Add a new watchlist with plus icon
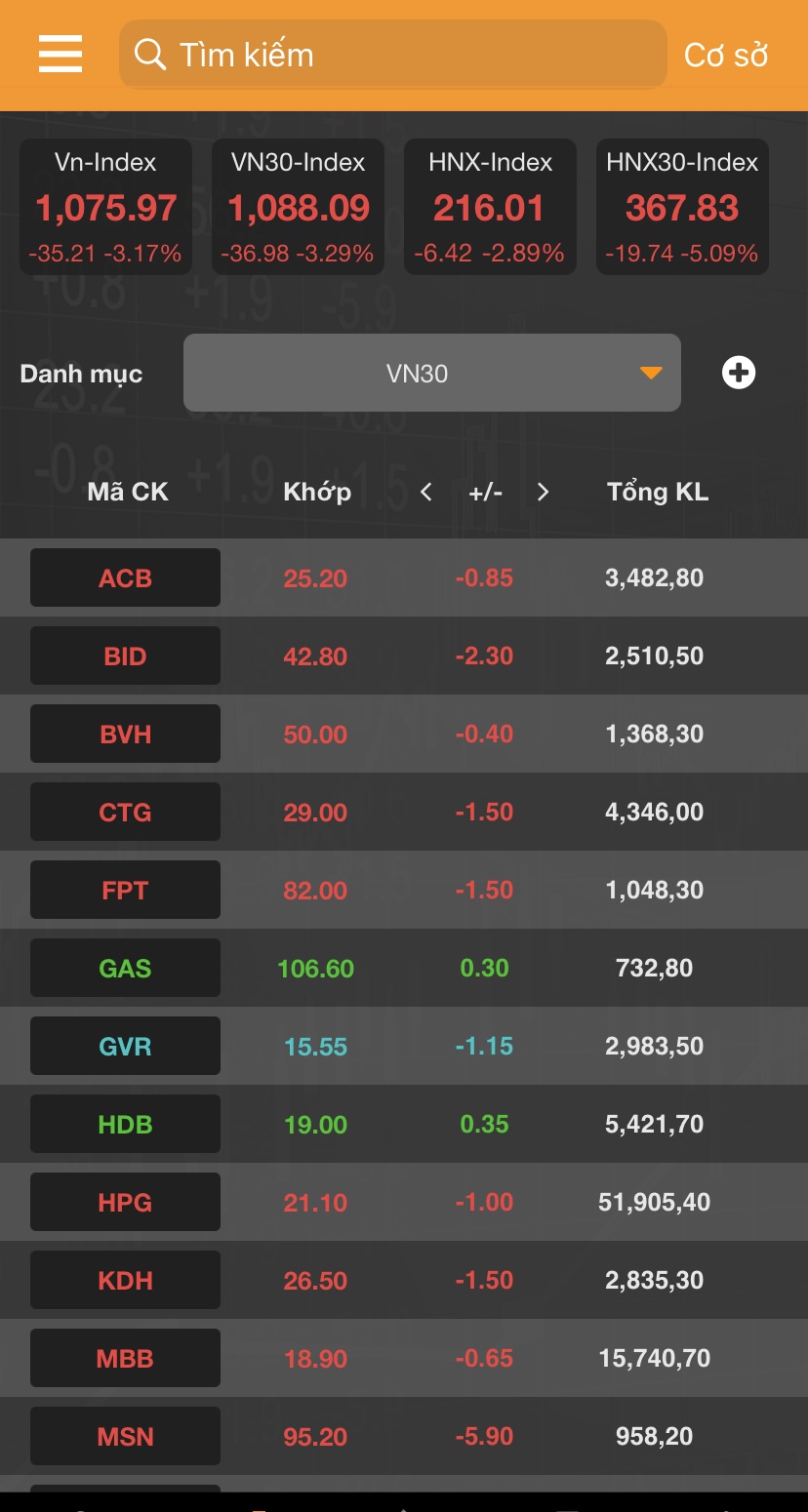 [x=739, y=373]
